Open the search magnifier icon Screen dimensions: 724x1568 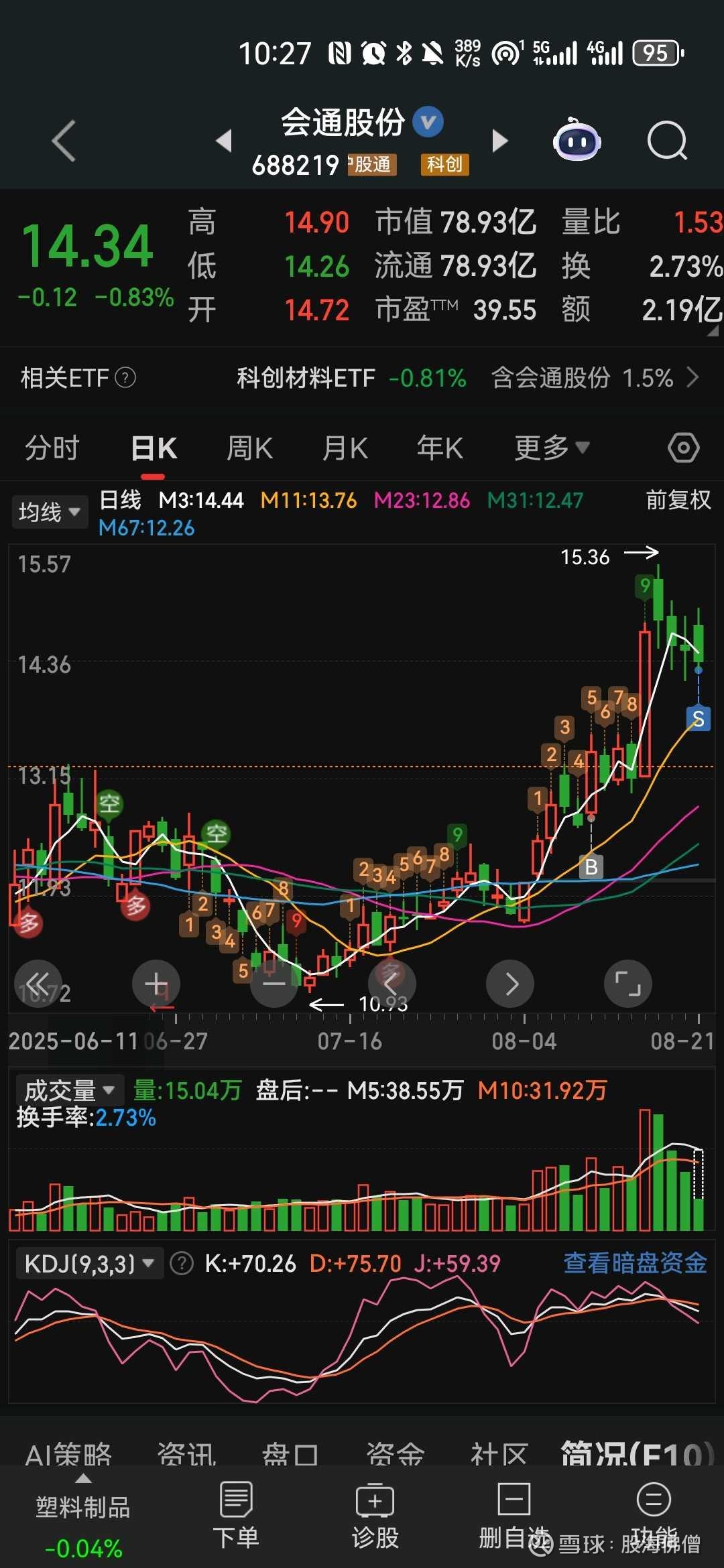[667, 141]
